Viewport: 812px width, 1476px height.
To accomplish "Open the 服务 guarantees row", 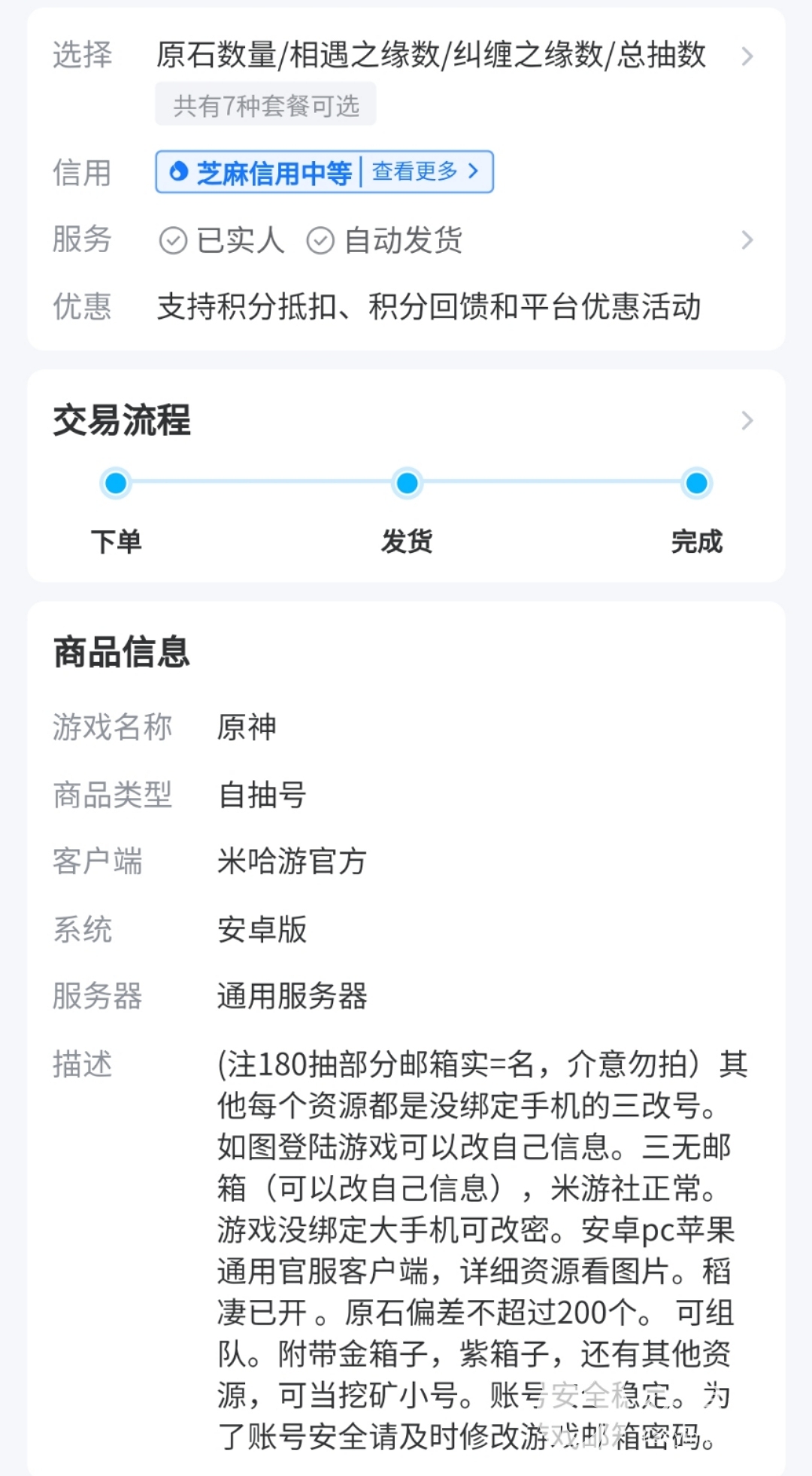I will coord(451,241).
